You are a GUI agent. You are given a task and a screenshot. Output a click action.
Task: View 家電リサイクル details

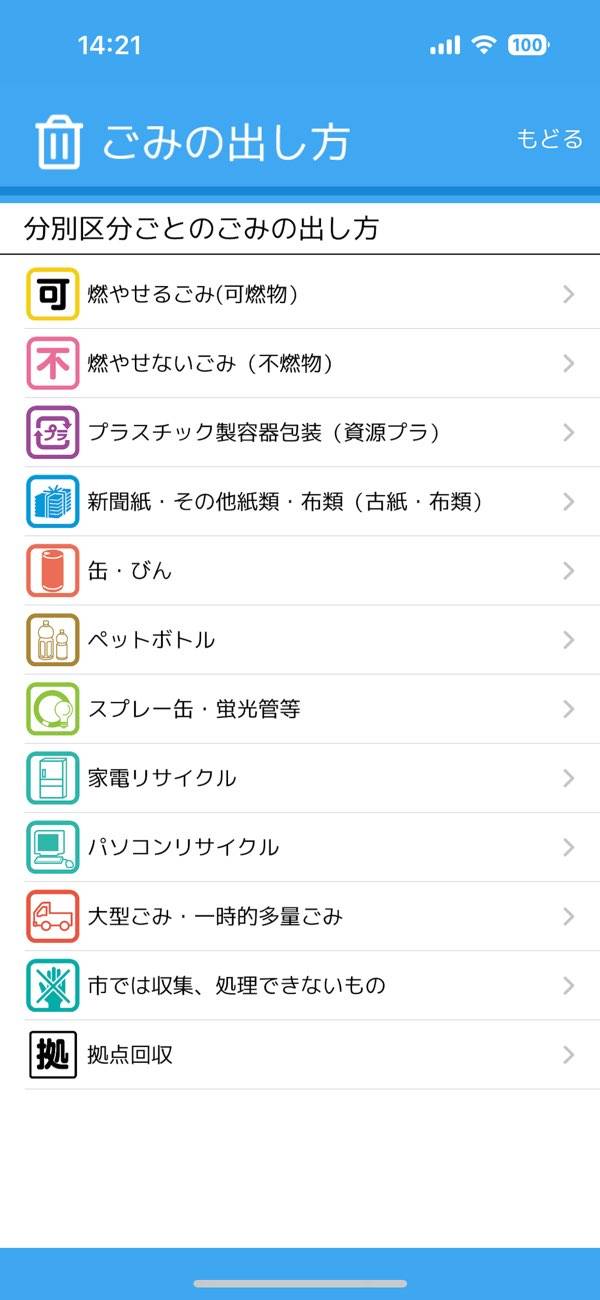[x=300, y=778]
